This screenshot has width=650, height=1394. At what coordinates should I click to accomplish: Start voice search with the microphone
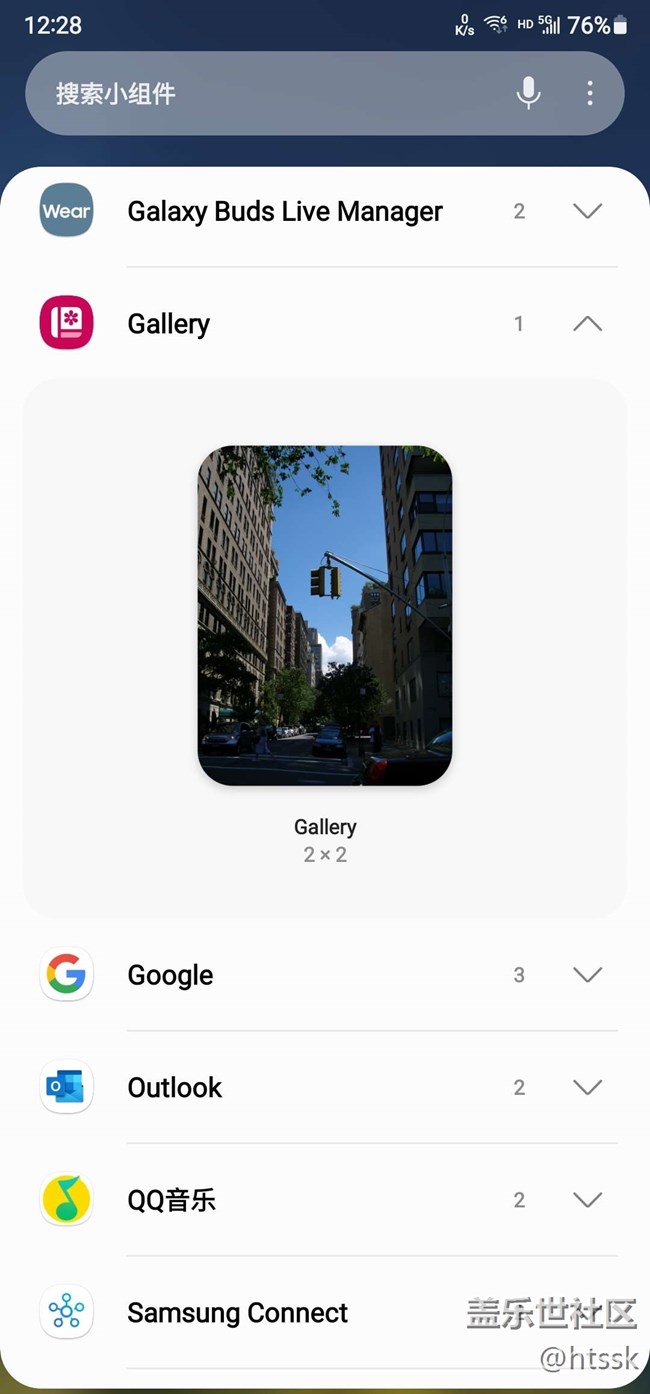click(x=528, y=94)
